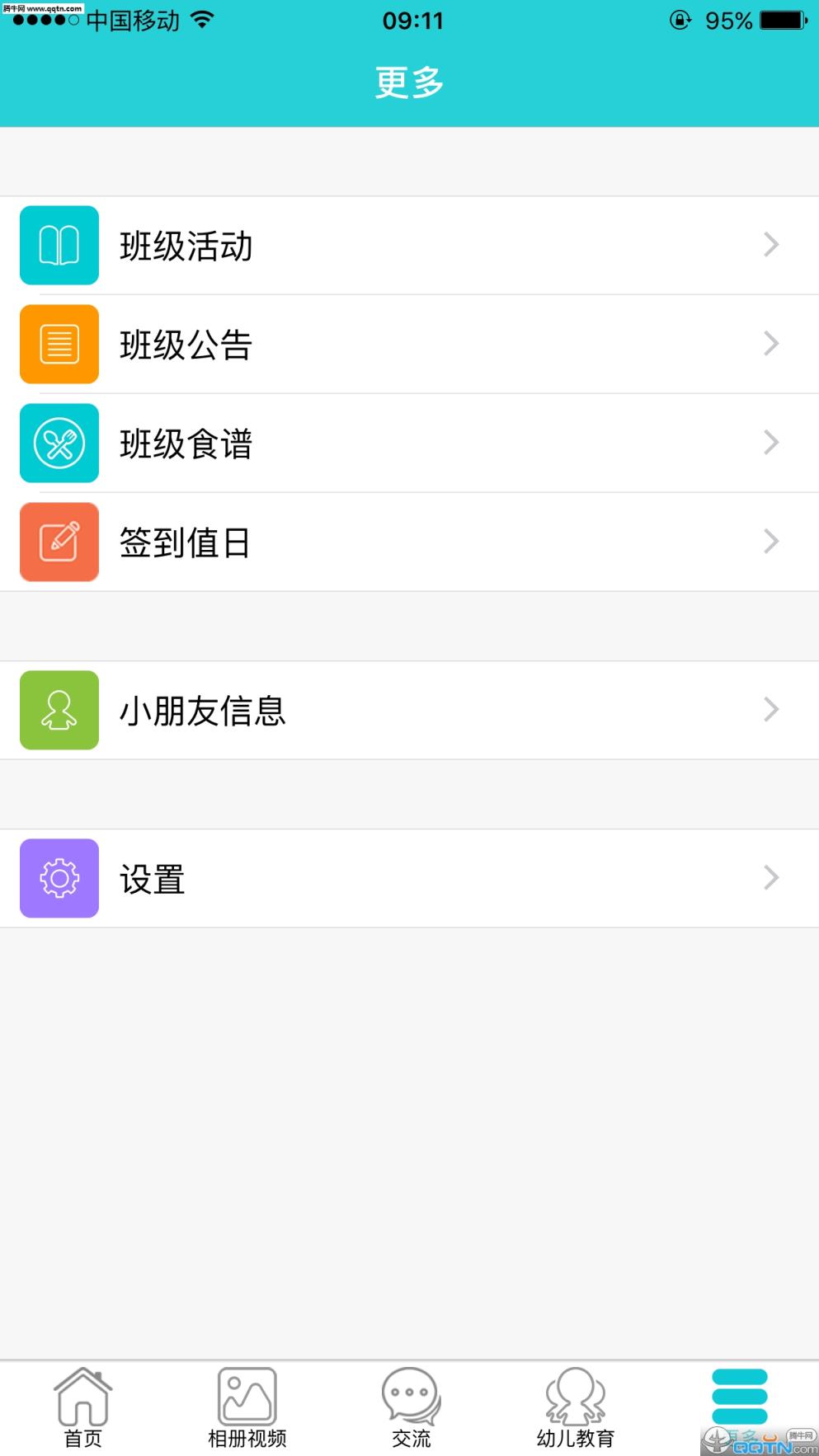This screenshot has width=819, height=1456.
Task: Tap the arrow next to 小朋友信息
Action: (x=770, y=710)
